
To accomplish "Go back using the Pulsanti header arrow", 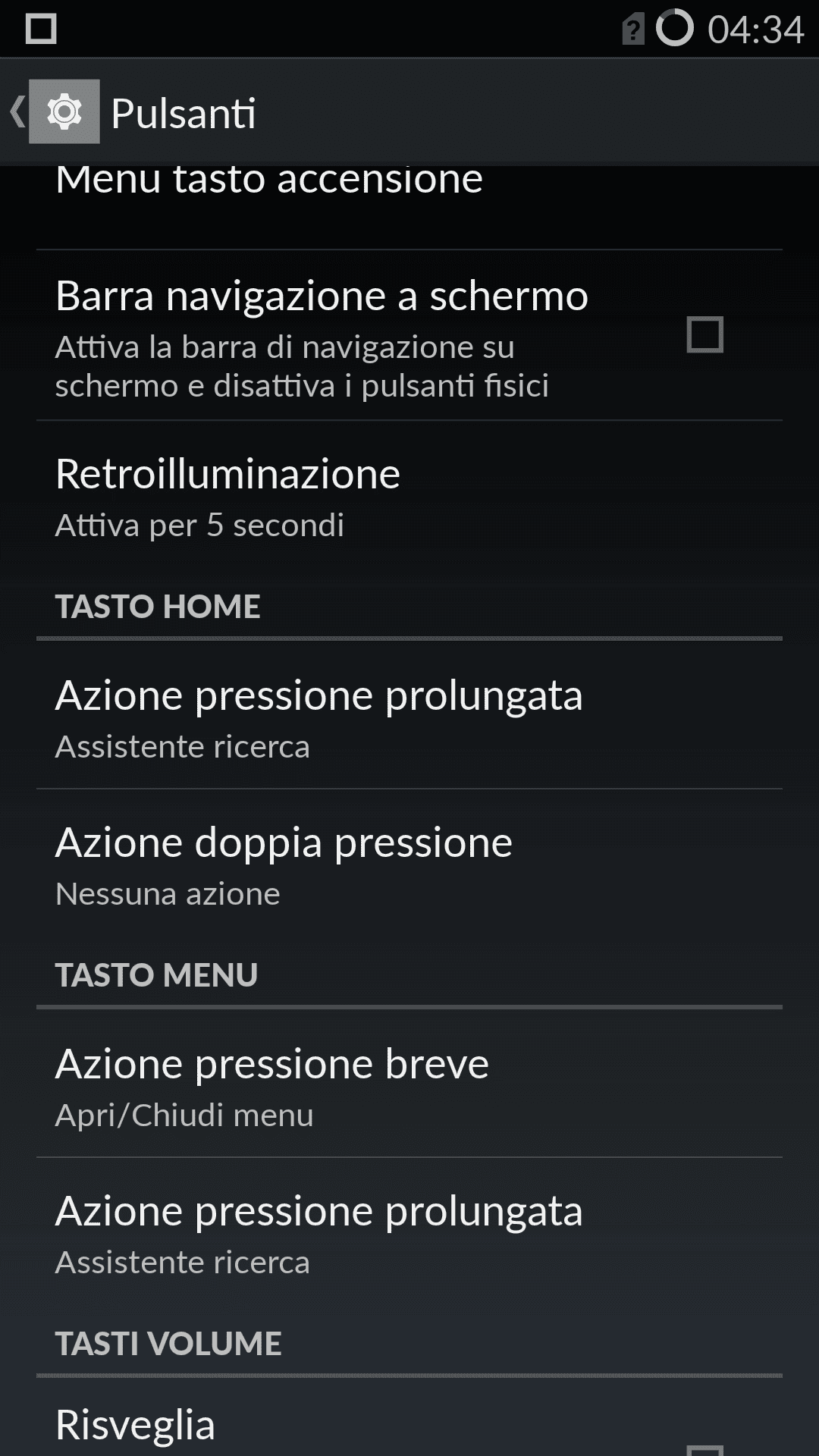I will coord(18,112).
